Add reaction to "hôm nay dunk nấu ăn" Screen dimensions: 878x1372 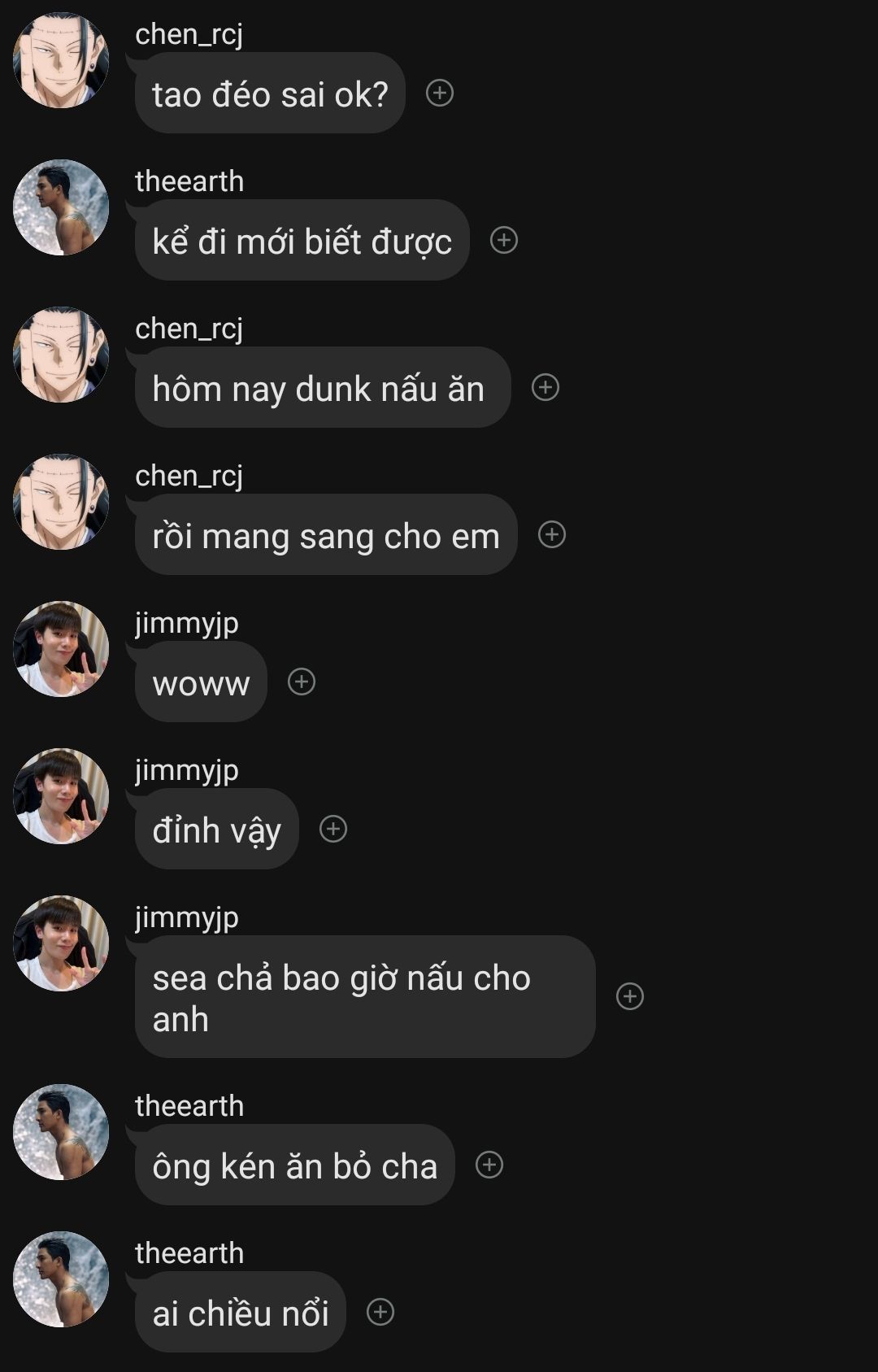coord(545,388)
